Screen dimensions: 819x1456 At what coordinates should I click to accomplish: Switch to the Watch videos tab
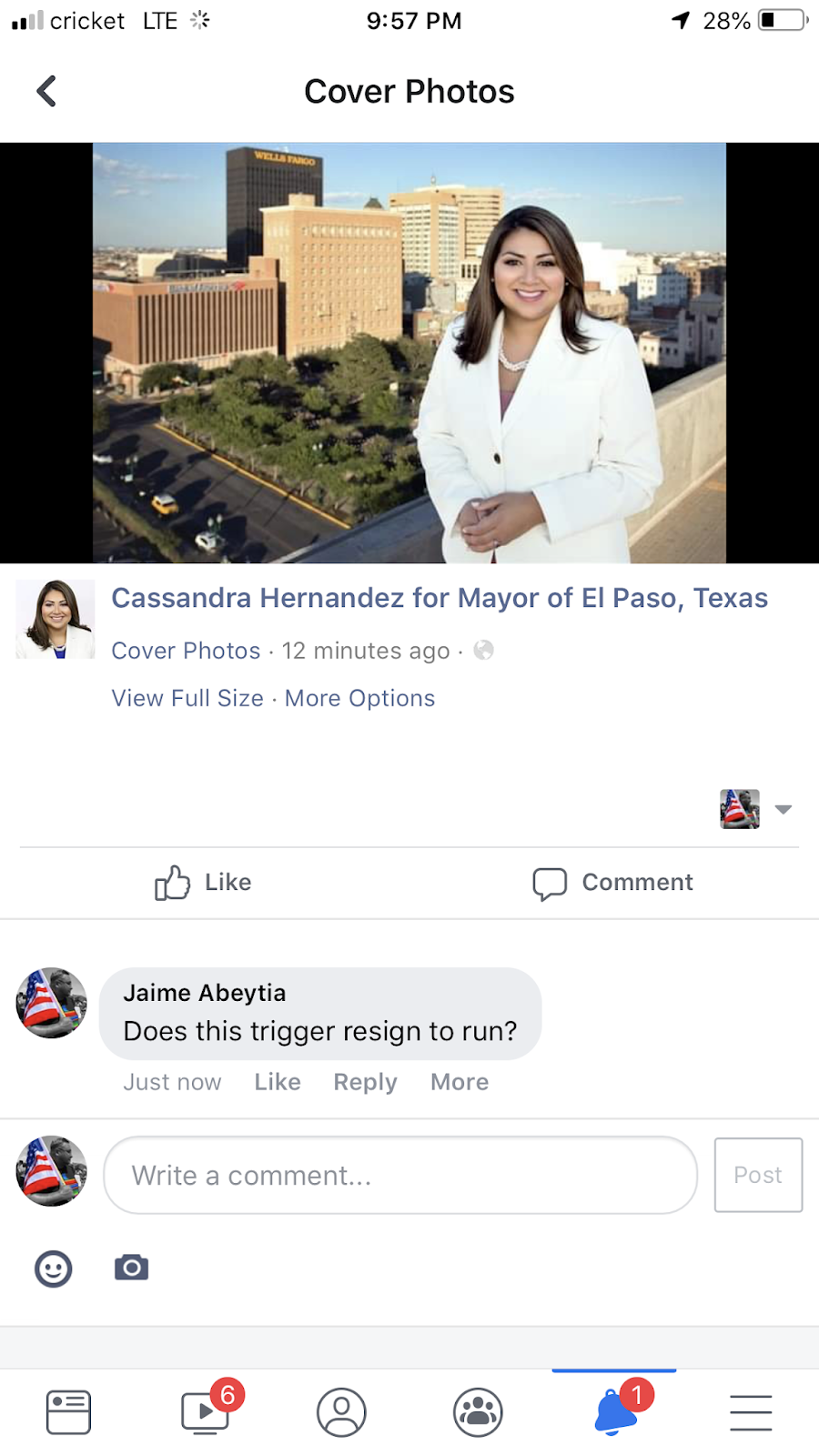[x=205, y=1412]
